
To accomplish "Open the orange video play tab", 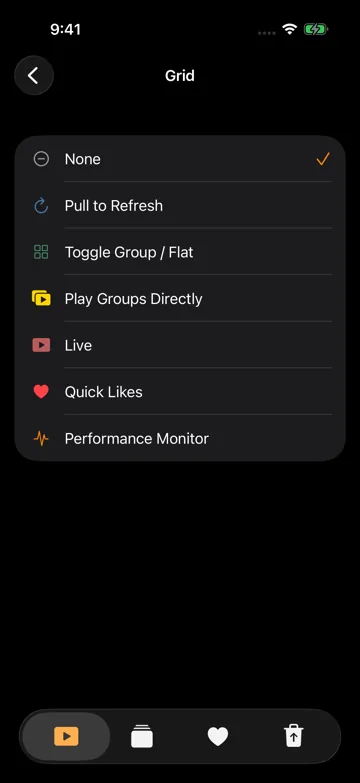I will [x=66, y=736].
